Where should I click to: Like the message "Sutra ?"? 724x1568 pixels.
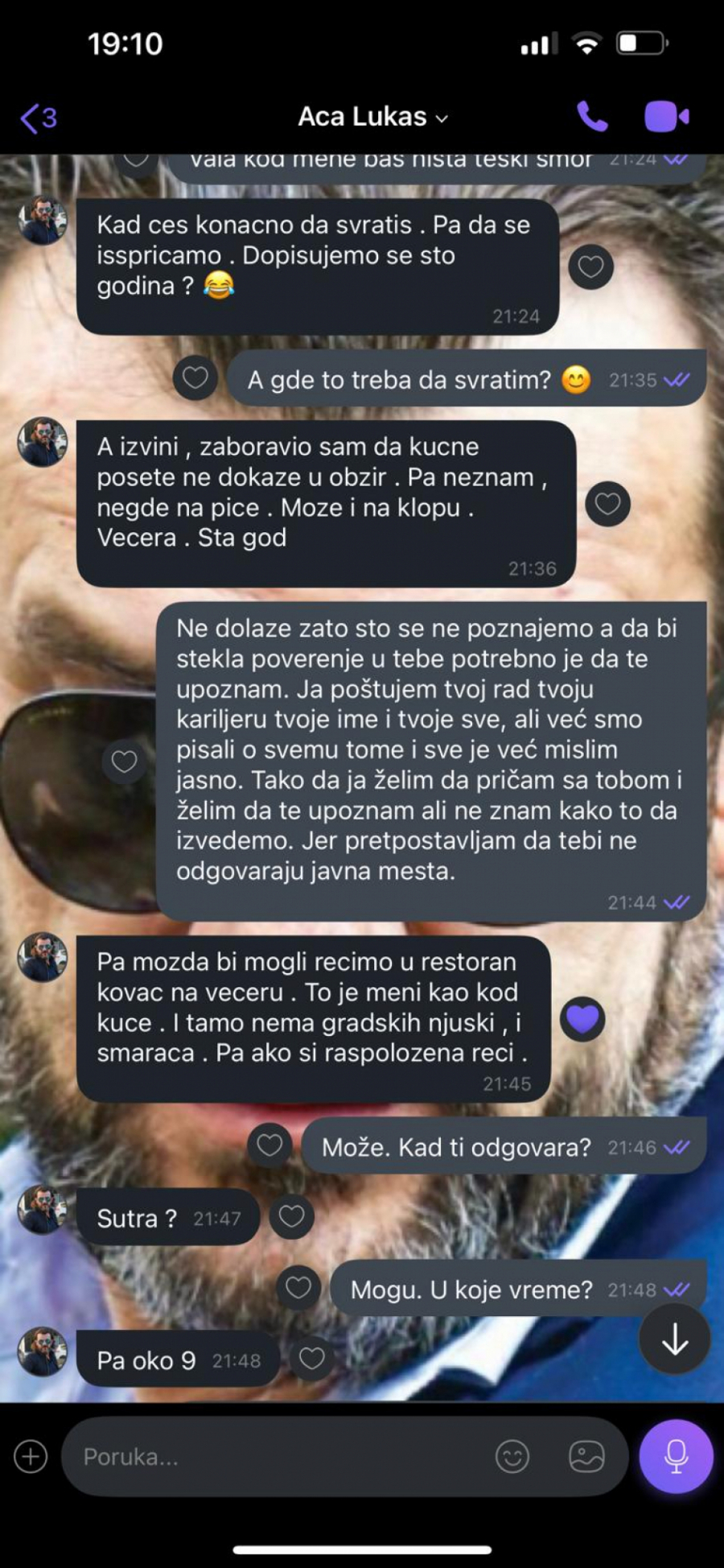pos(291,1216)
